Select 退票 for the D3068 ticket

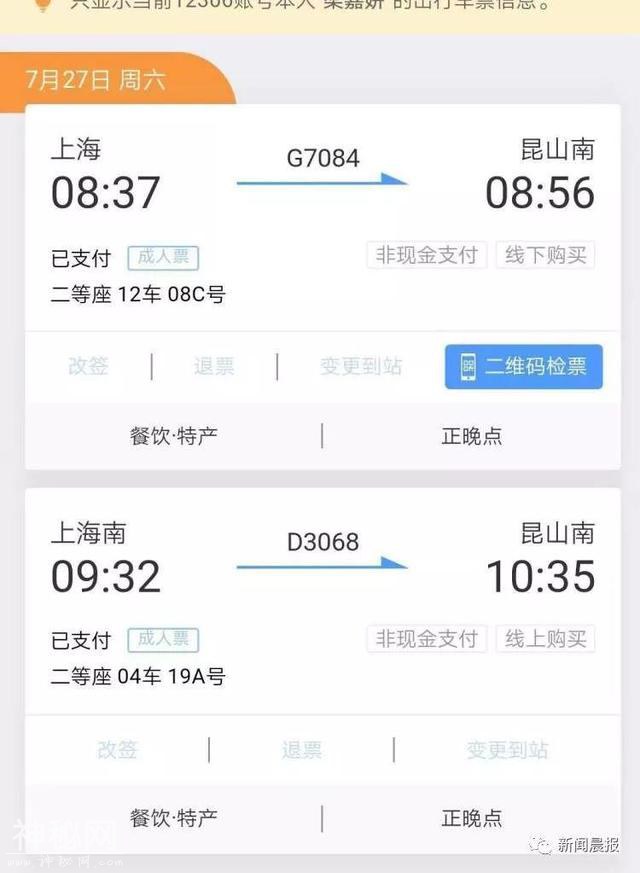[x=301, y=750]
